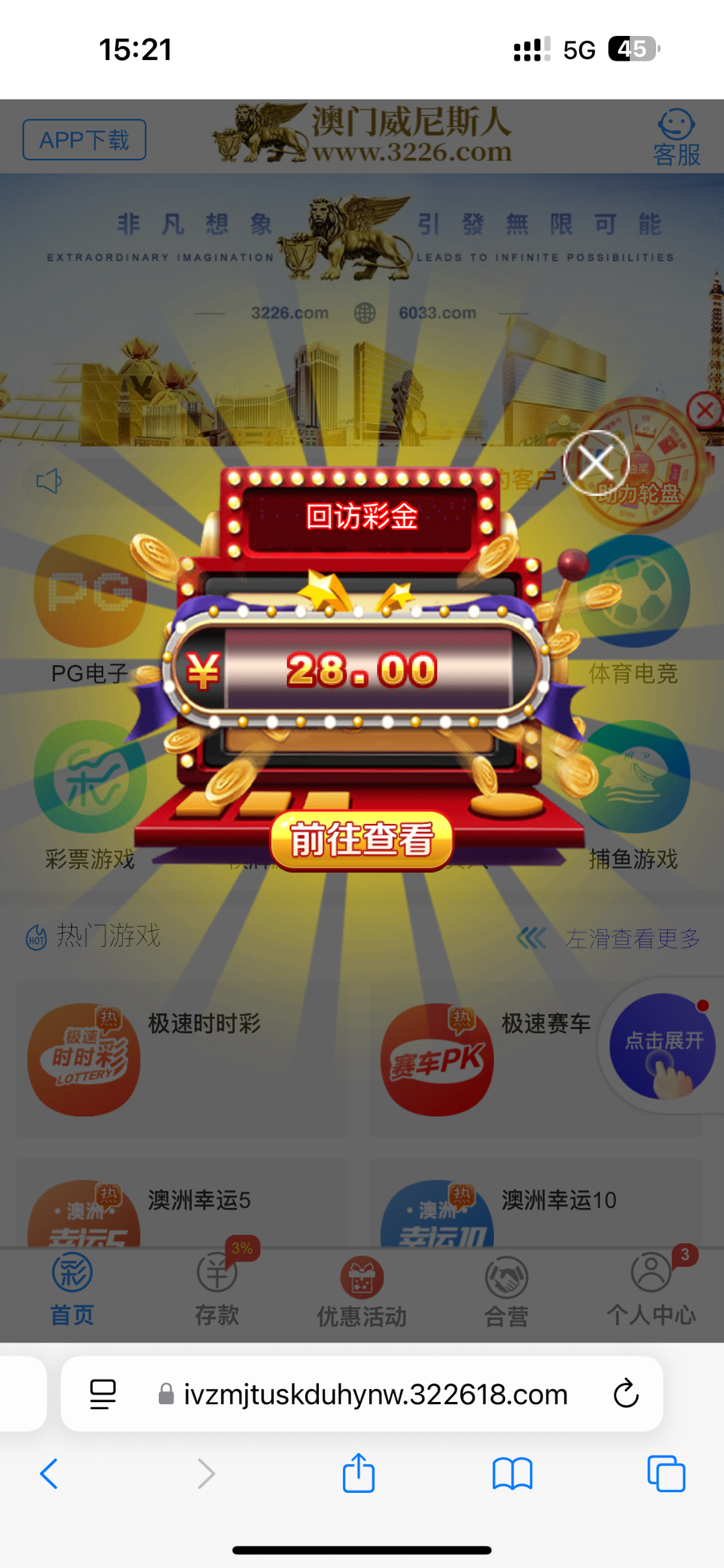Image resolution: width=724 pixels, height=1568 pixels.
Task: Open 客服 customer service
Action: (x=676, y=139)
